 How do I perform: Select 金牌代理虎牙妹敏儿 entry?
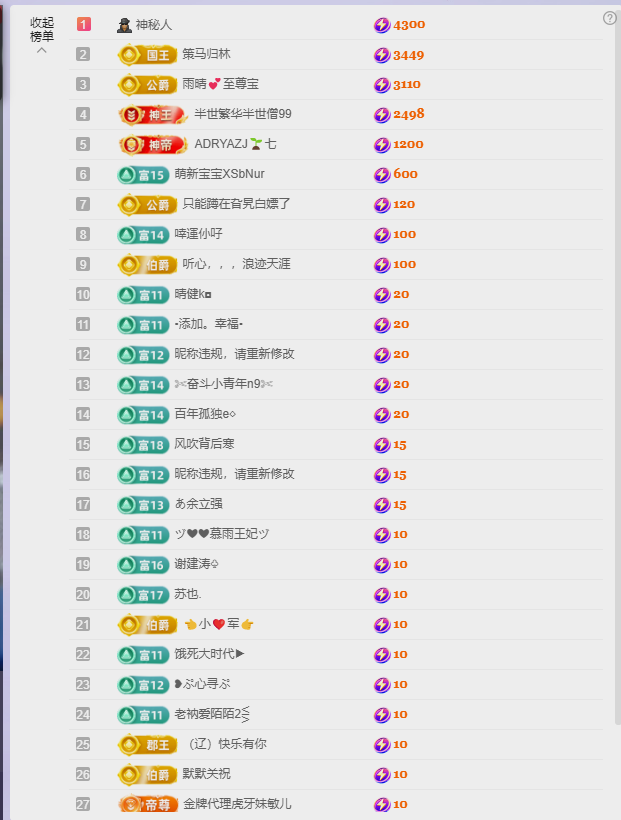(x=237, y=804)
